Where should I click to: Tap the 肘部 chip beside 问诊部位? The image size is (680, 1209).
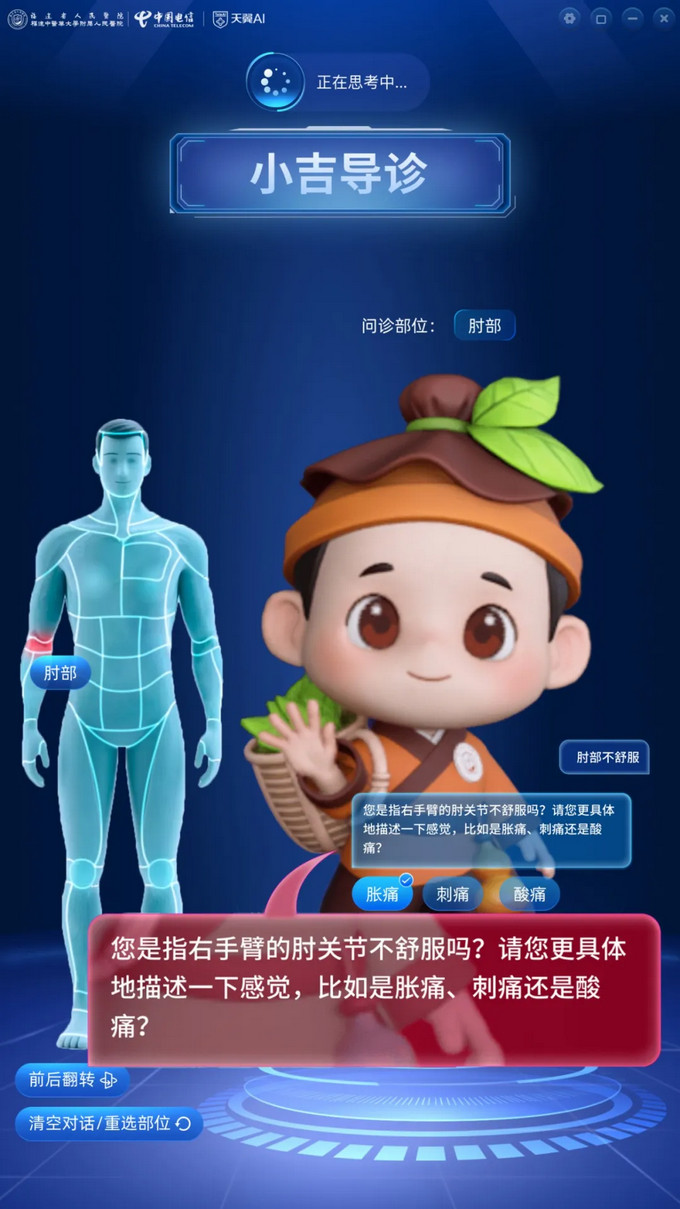pyautogui.click(x=484, y=325)
